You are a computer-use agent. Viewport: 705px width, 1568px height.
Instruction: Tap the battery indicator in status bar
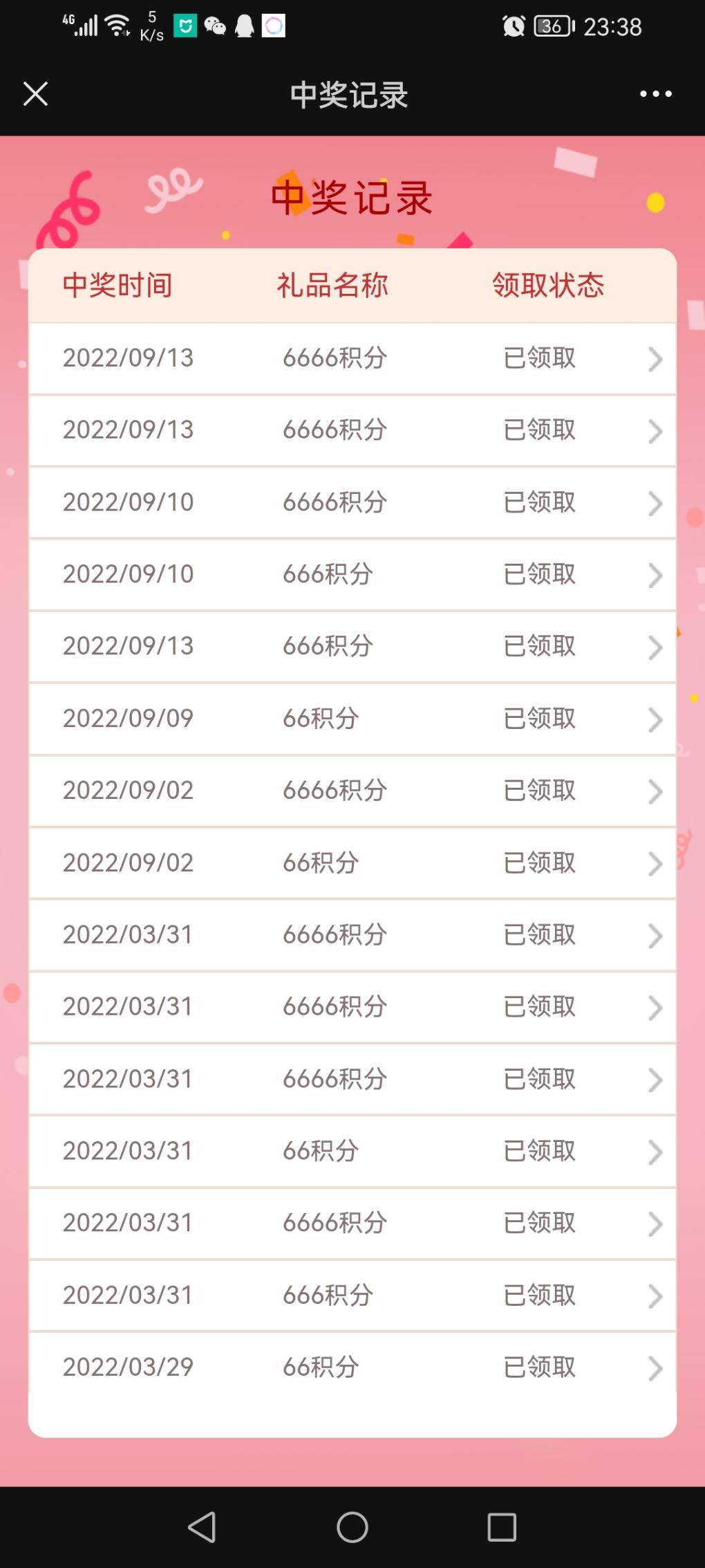point(553,26)
